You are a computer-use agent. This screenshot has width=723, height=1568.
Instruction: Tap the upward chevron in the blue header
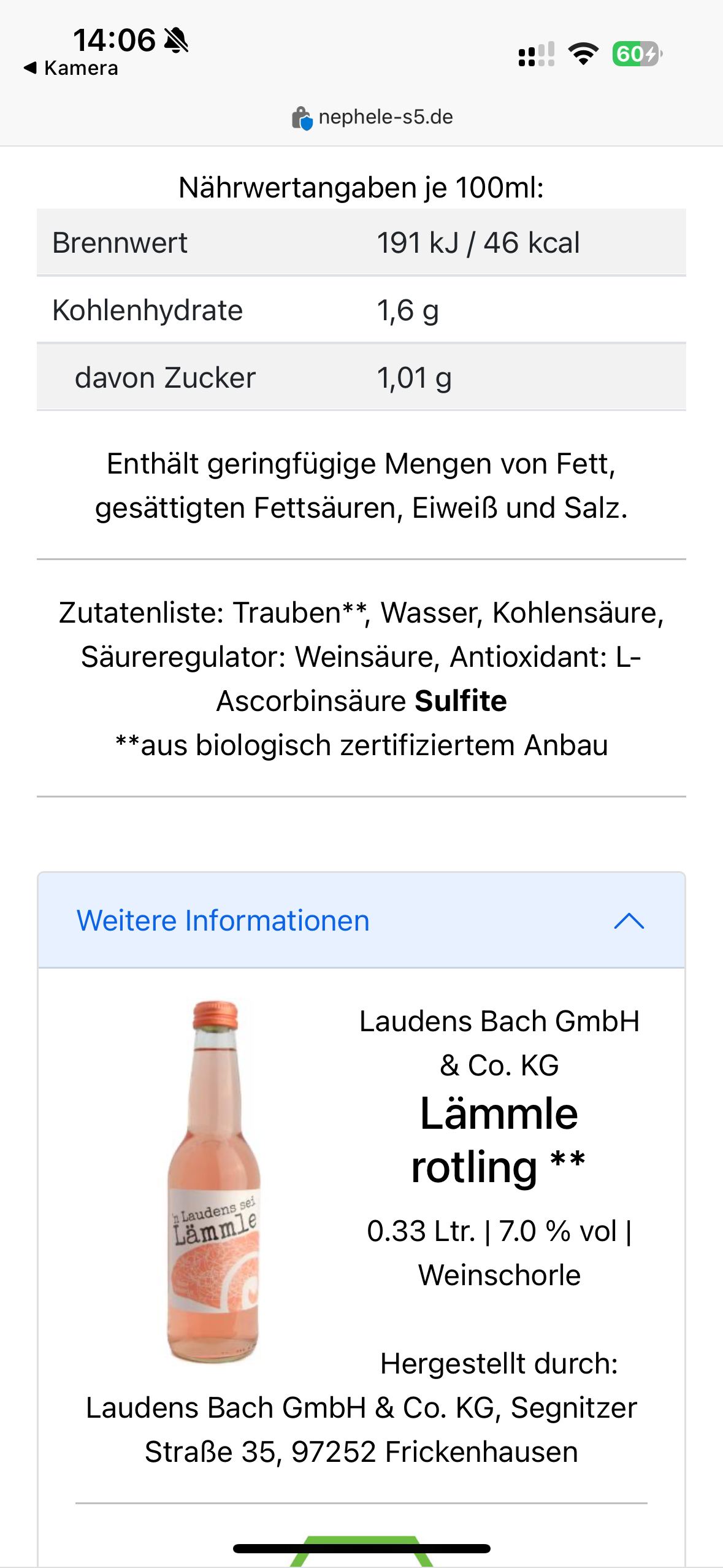pos(629,920)
